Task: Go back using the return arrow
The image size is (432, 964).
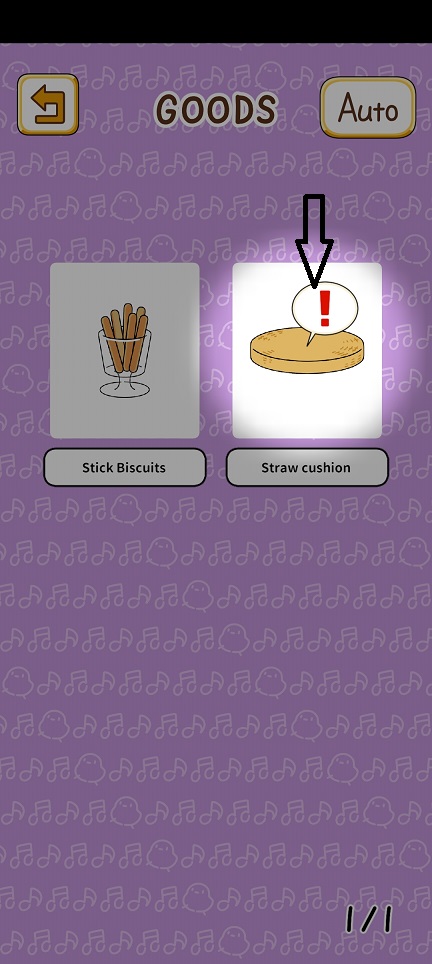Action: click(48, 105)
